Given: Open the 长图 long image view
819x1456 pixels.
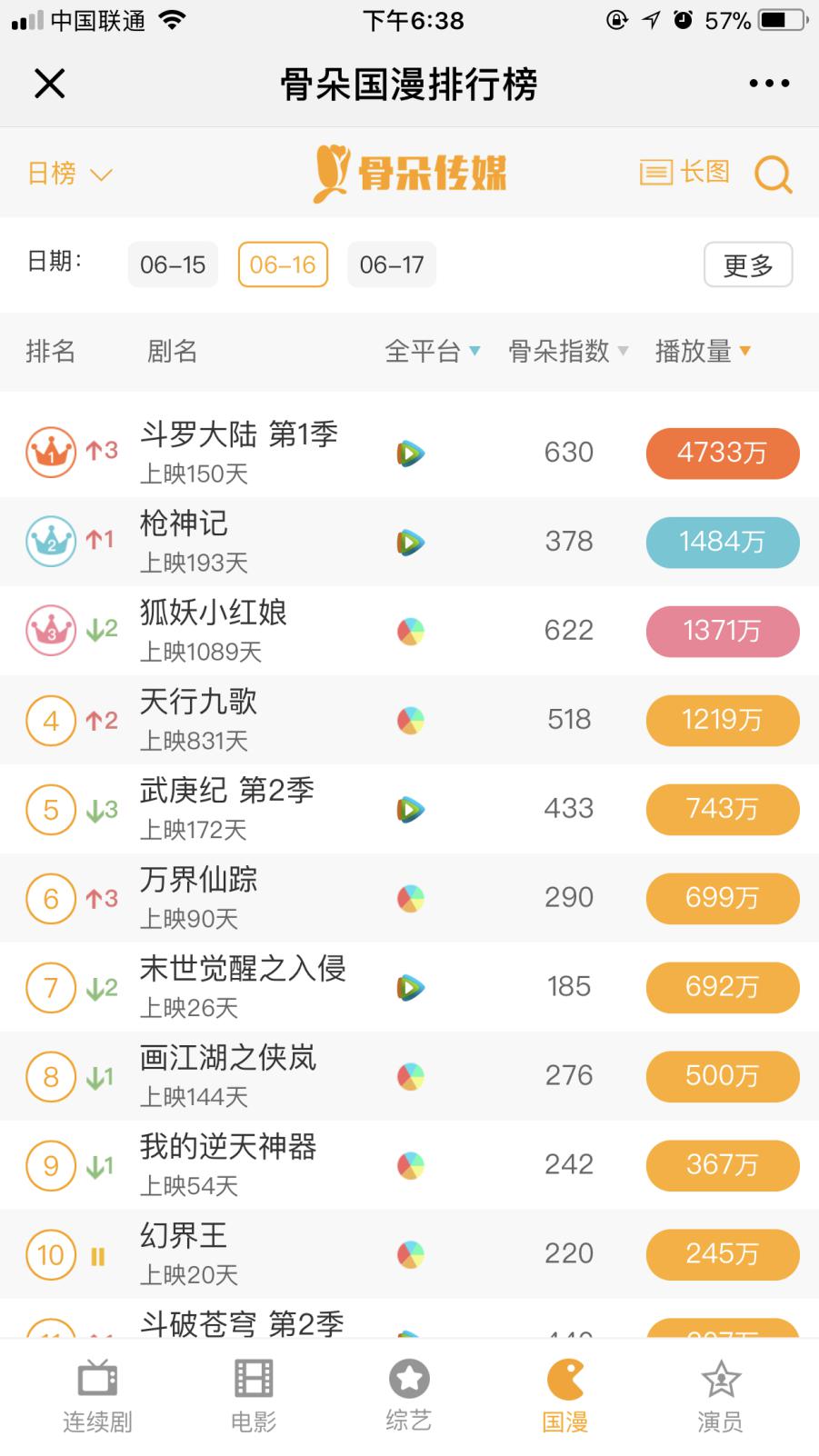Looking at the screenshot, I should (684, 172).
